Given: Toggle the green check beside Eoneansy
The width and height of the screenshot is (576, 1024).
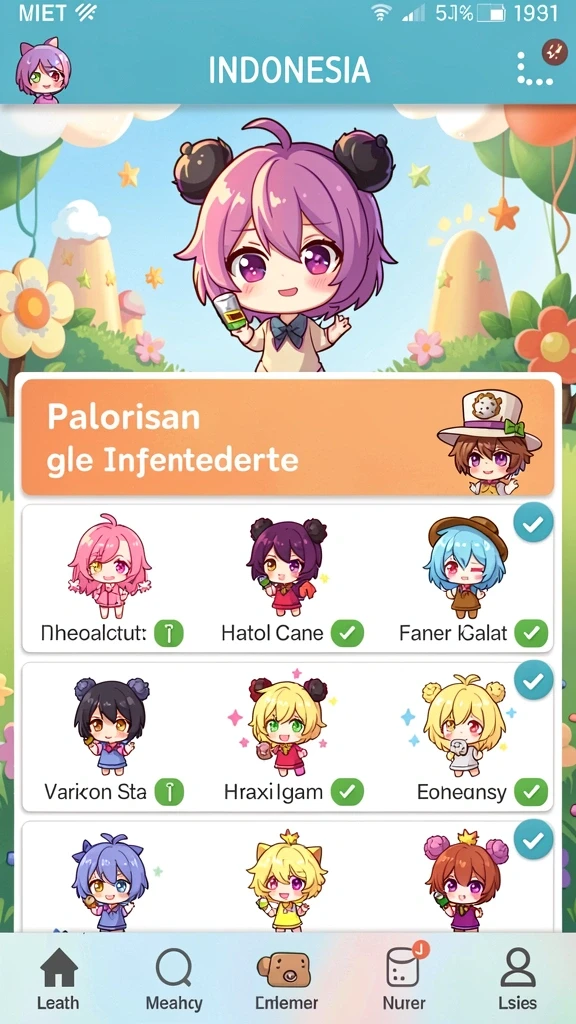Looking at the screenshot, I should pos(531,792).
